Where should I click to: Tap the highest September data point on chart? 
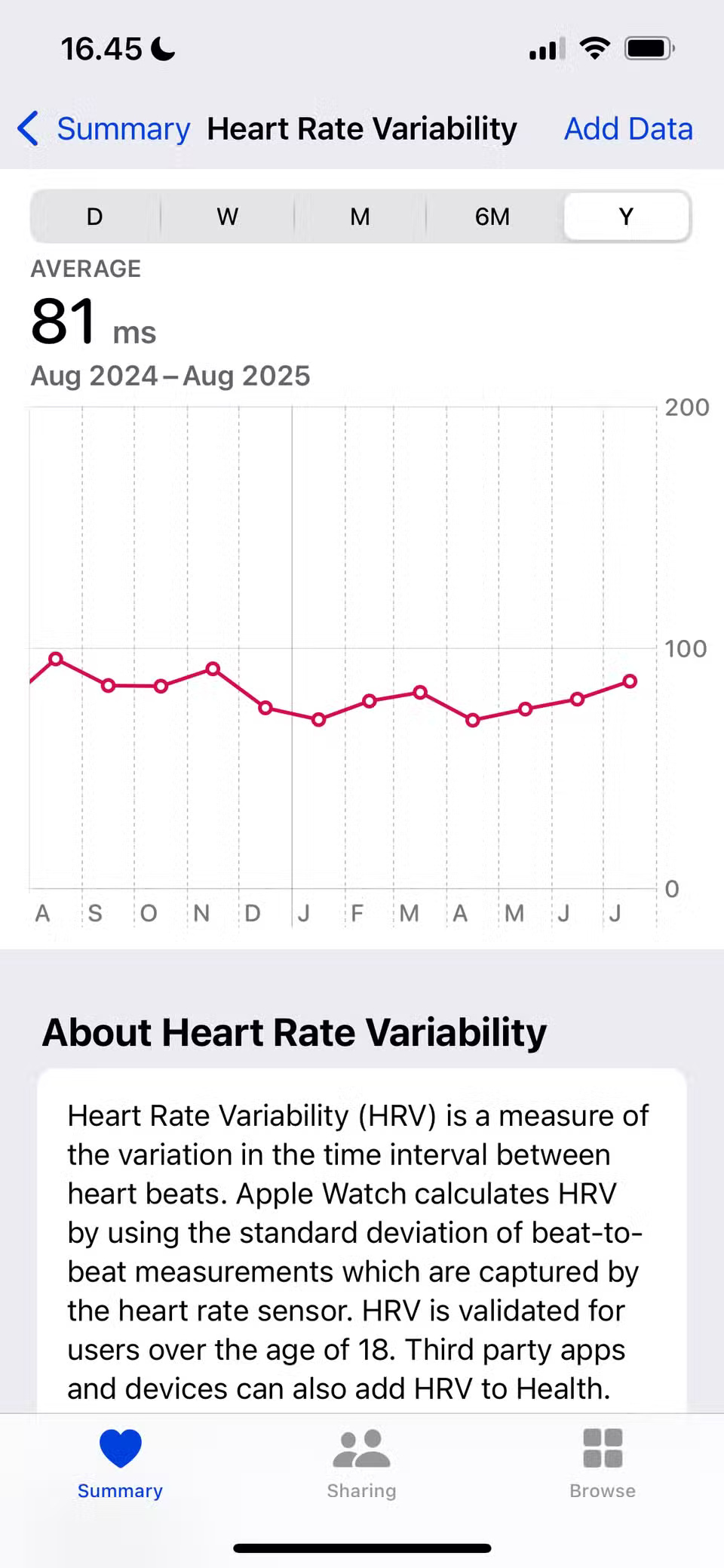click(x=56, y=659)
